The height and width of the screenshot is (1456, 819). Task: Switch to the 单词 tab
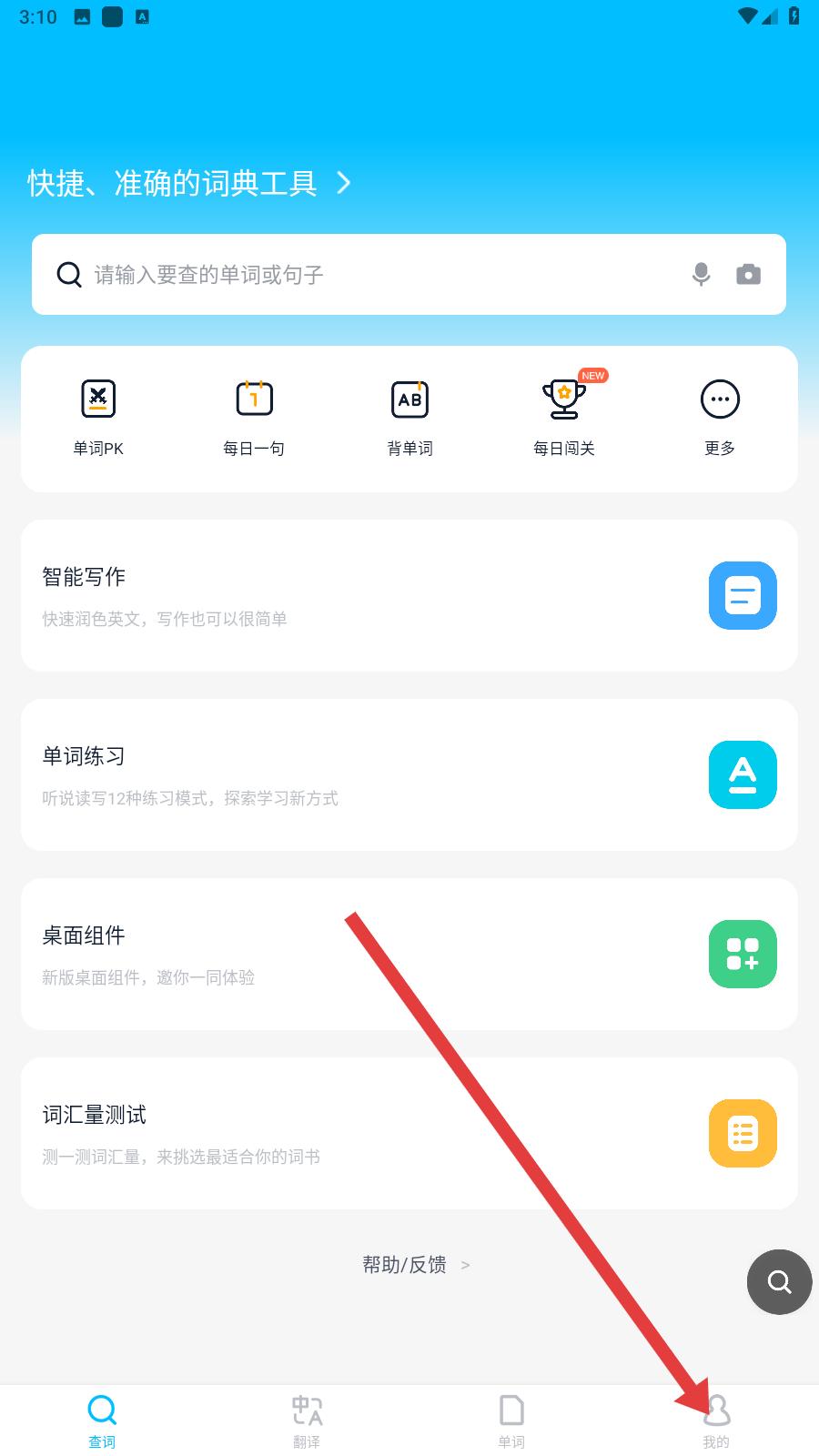[511, 1421]
